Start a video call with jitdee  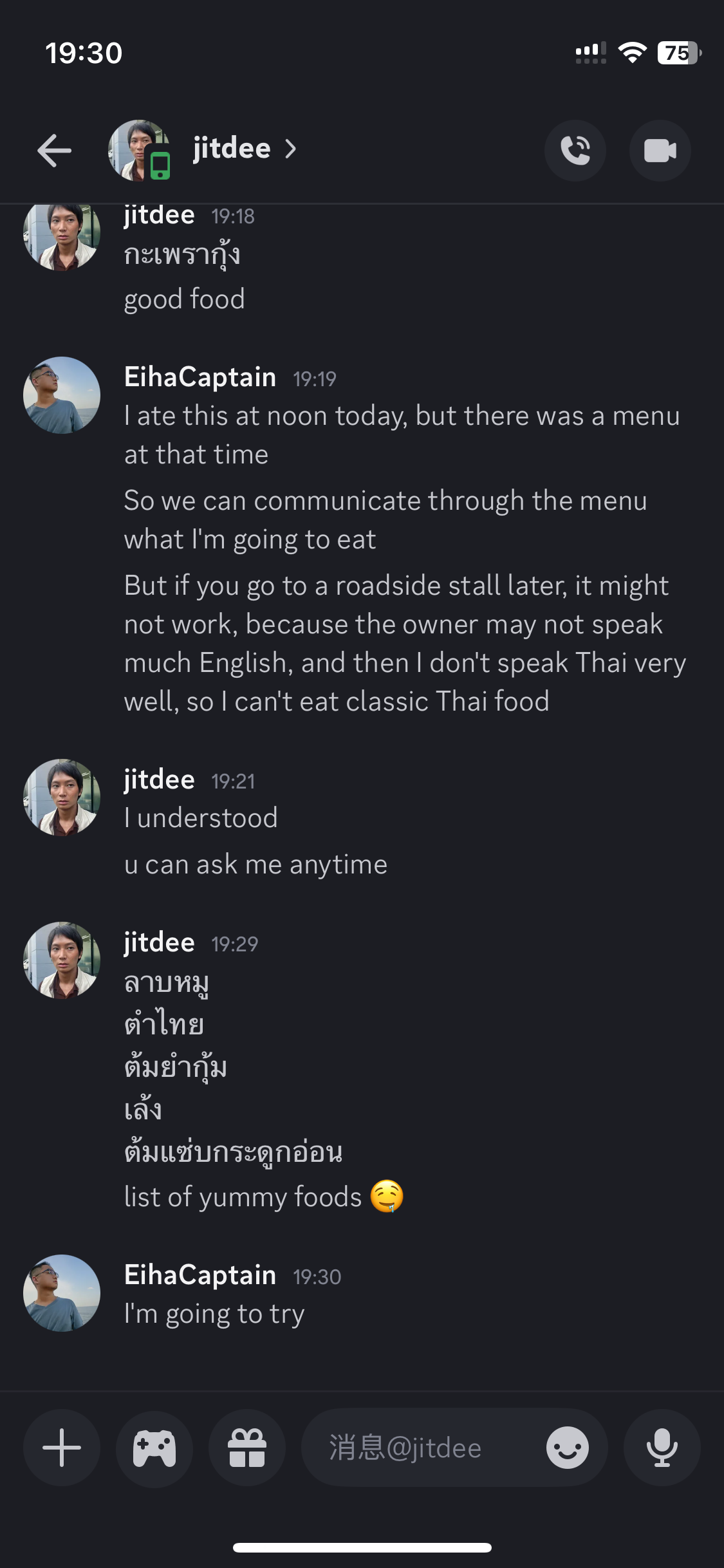pos(660,151)
